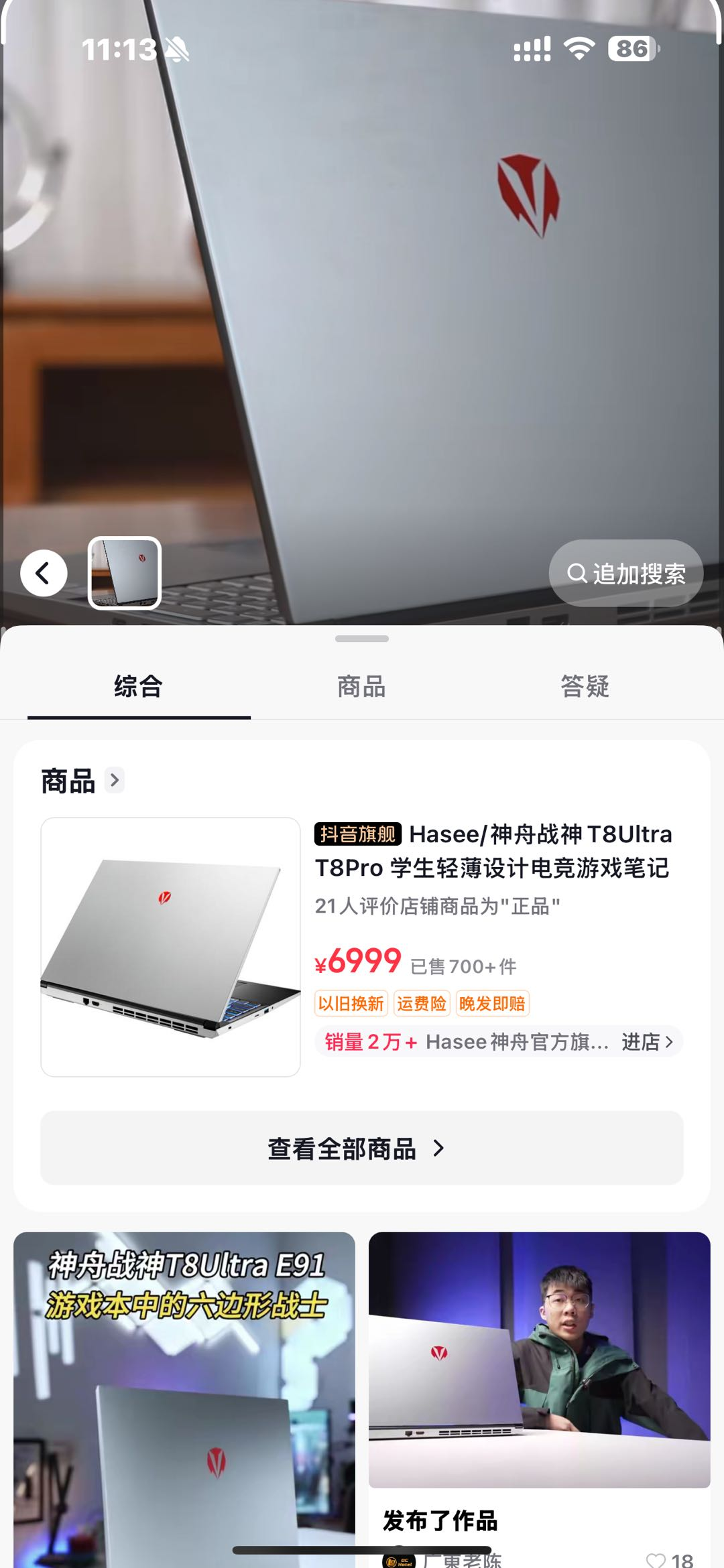Select the searched laptop image thumbnail
724x1568 pixels.
click(125, 573)
